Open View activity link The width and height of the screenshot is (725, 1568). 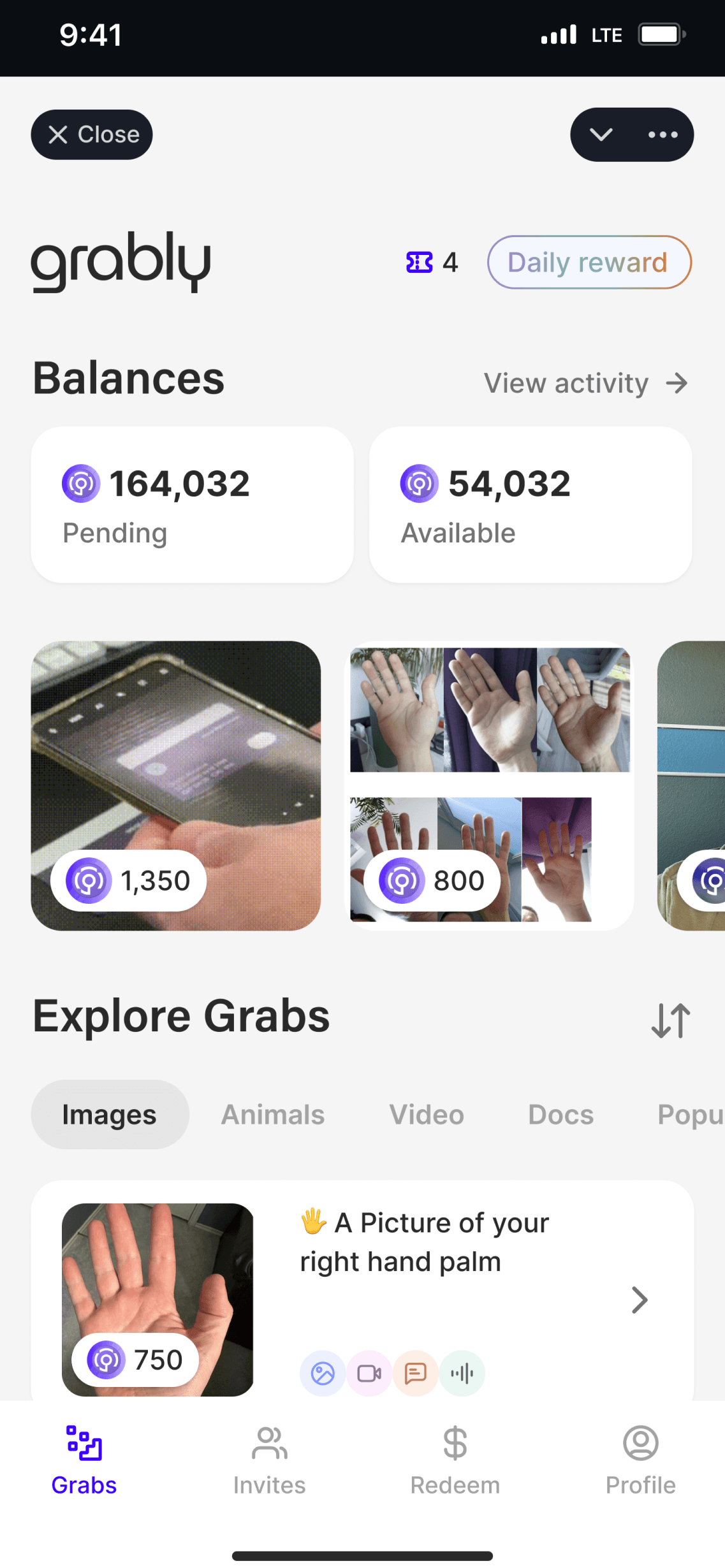pyautogui.click(x=585, y=383)
